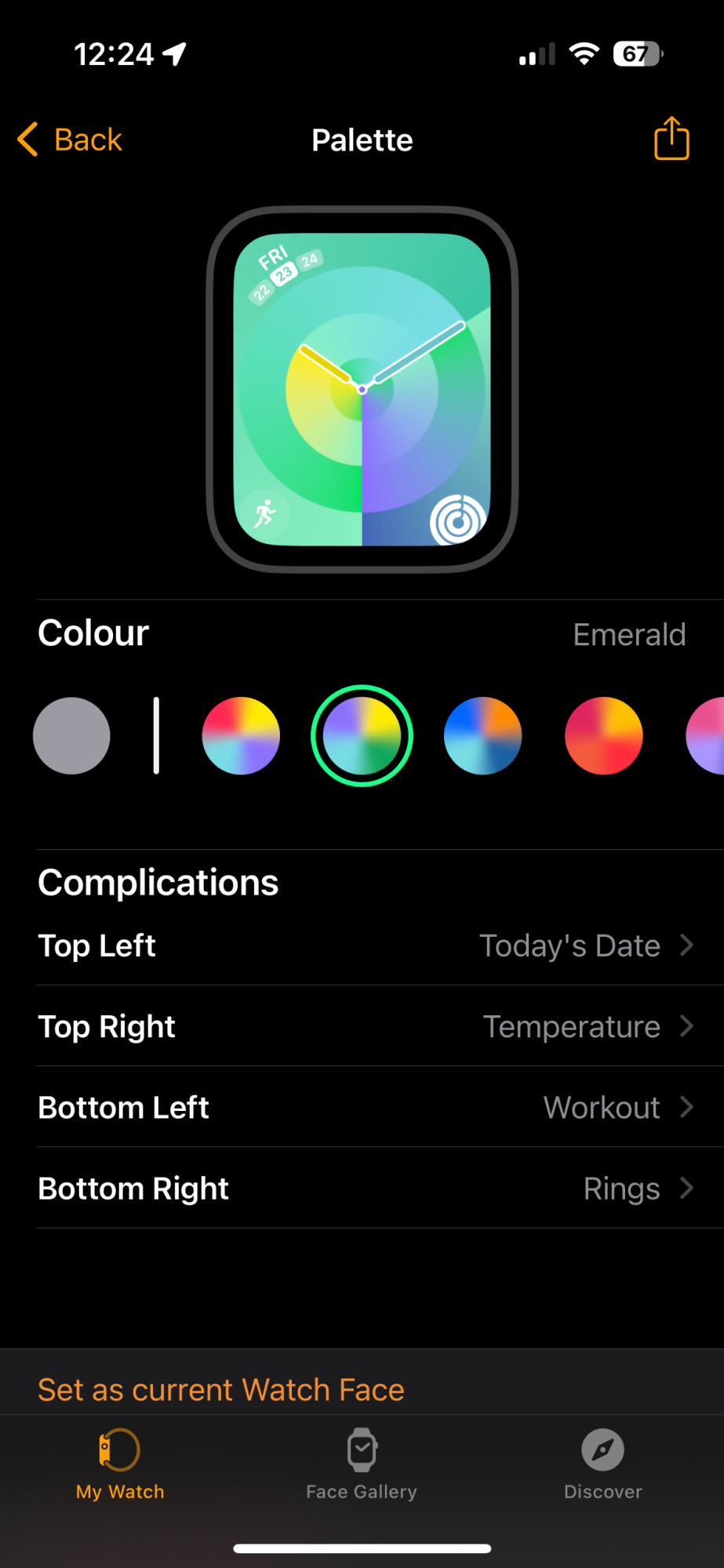Image resolution: width=724 pixels, height=1568 pixels.
Task: Select the partly visible pink-purple swatch
Action: click(708, 735)
